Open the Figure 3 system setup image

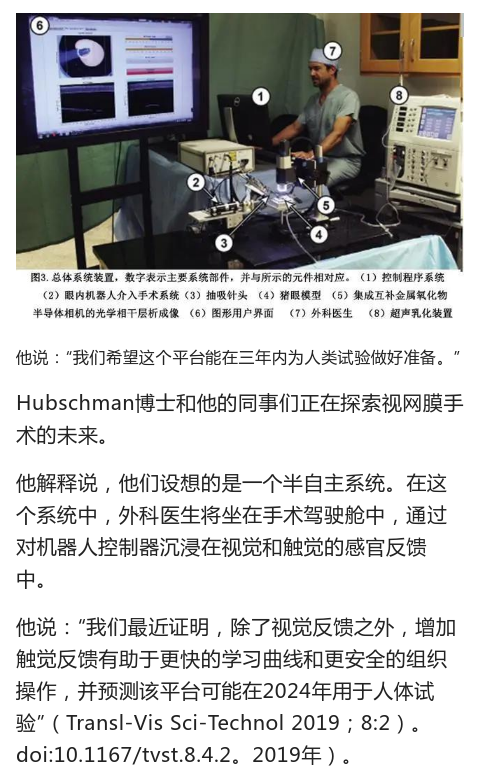[x=240, y=167]
